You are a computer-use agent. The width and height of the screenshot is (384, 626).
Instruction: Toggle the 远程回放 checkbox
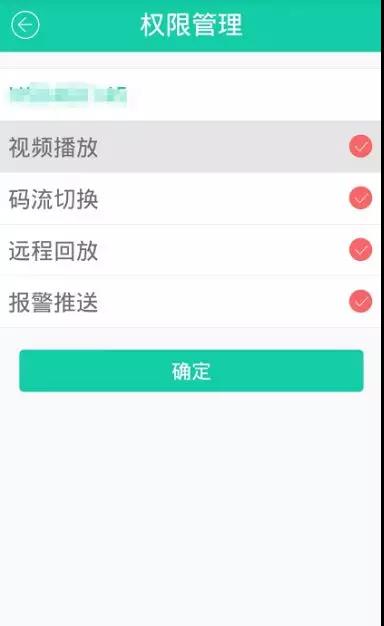[360, 250]
